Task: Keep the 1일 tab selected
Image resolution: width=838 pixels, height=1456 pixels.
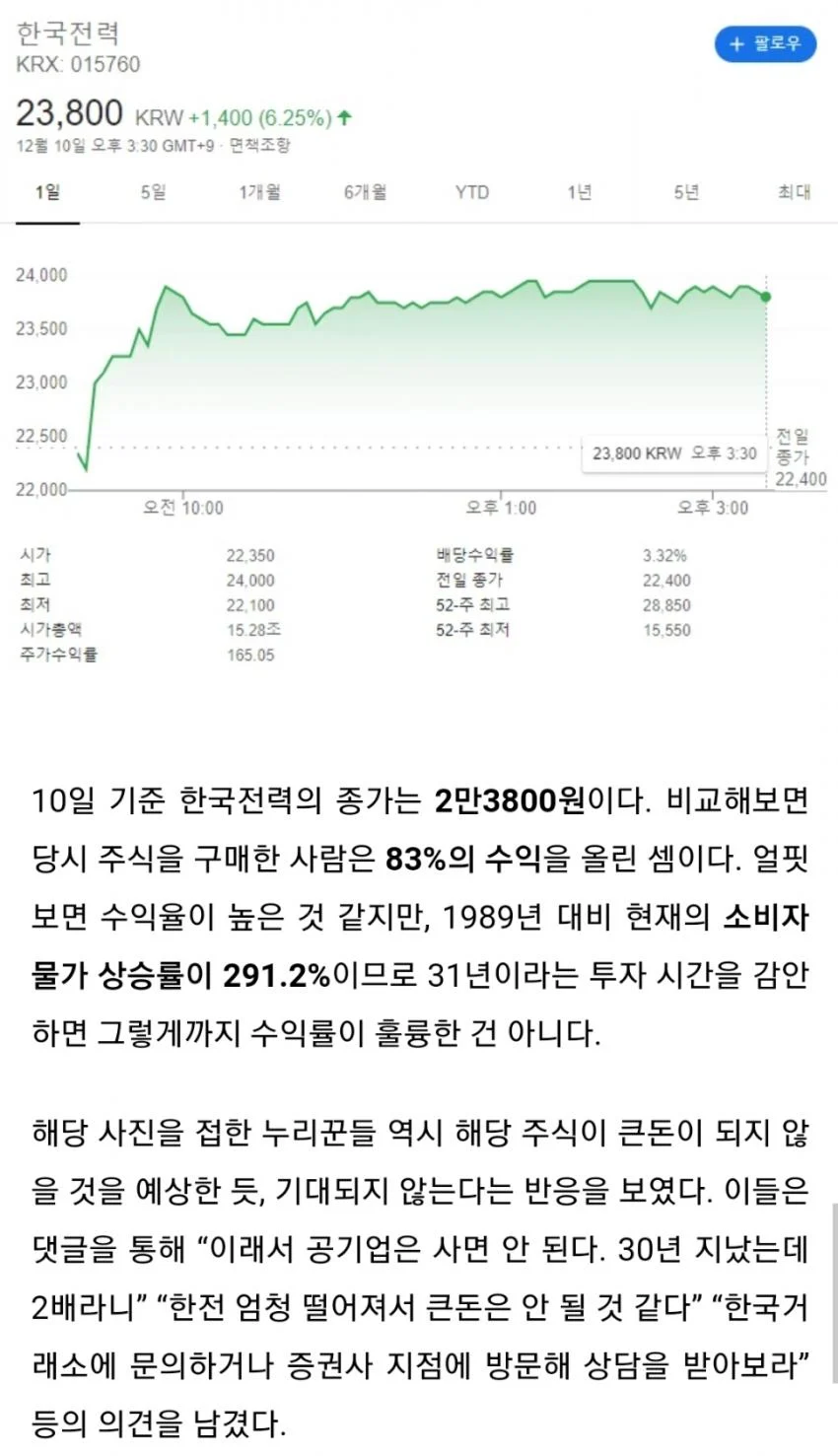Action: (47, 193)
